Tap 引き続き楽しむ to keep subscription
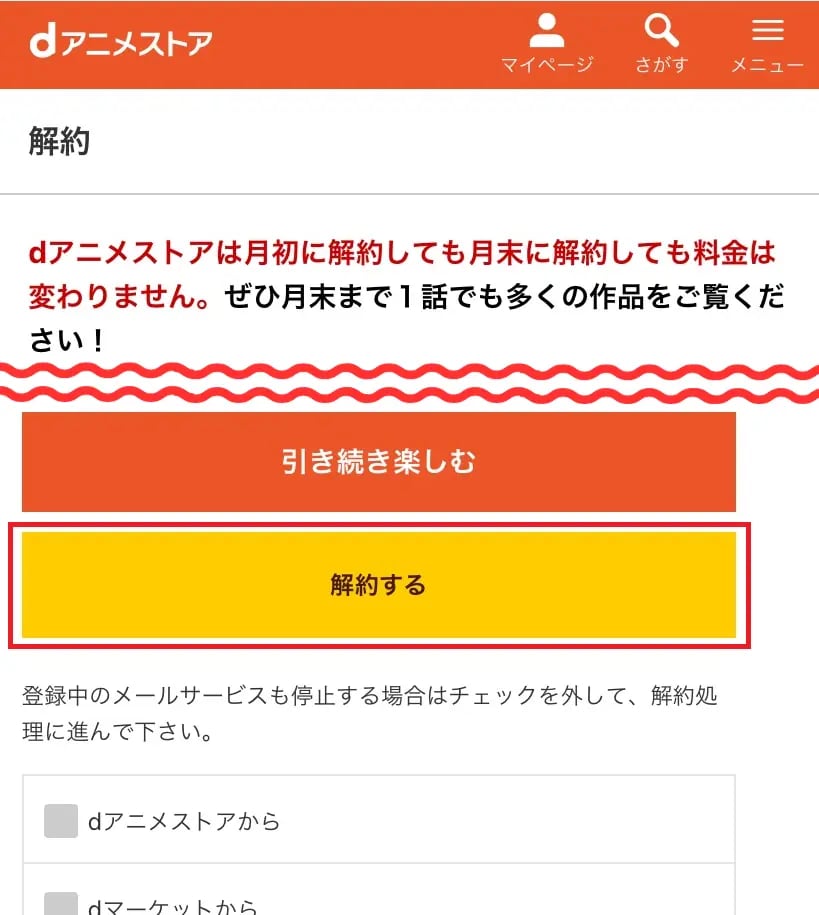The image size is (819, 915). click(379, 462)
